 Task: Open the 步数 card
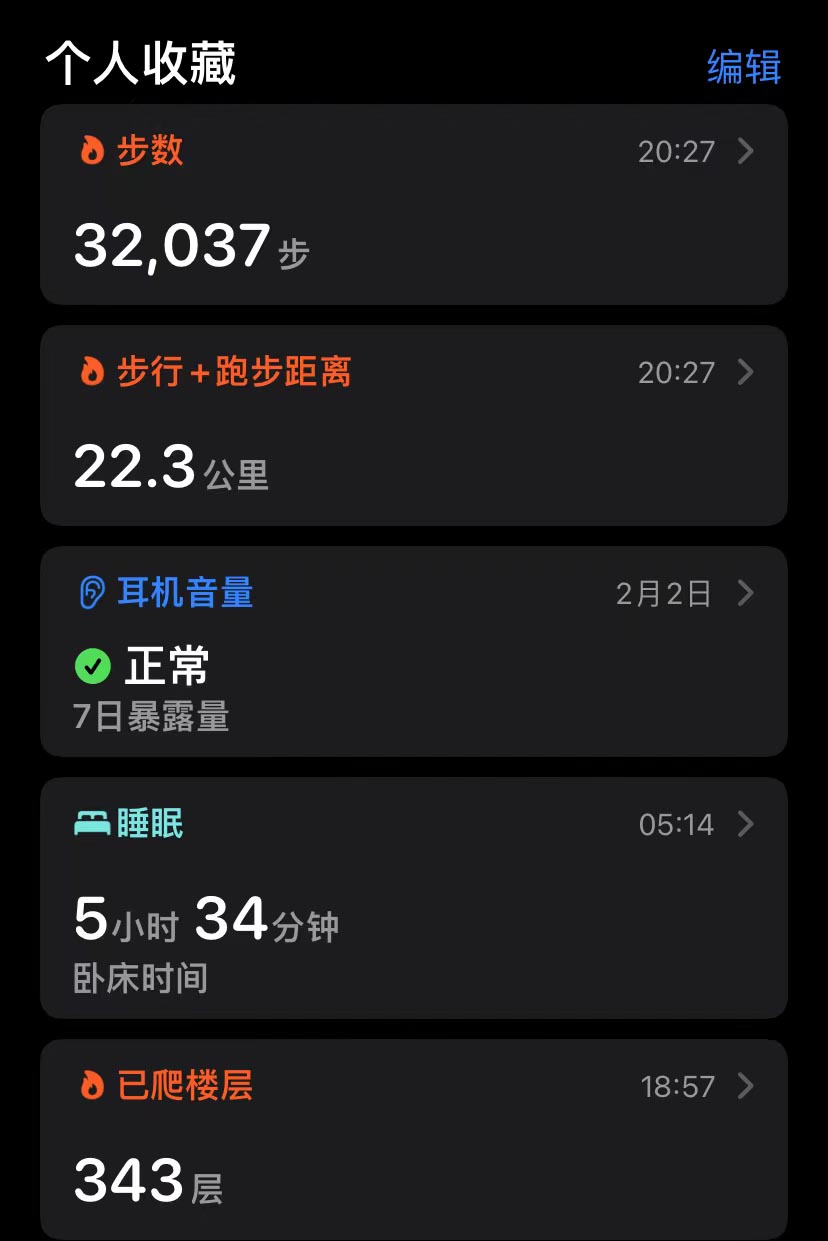[413, 205]
